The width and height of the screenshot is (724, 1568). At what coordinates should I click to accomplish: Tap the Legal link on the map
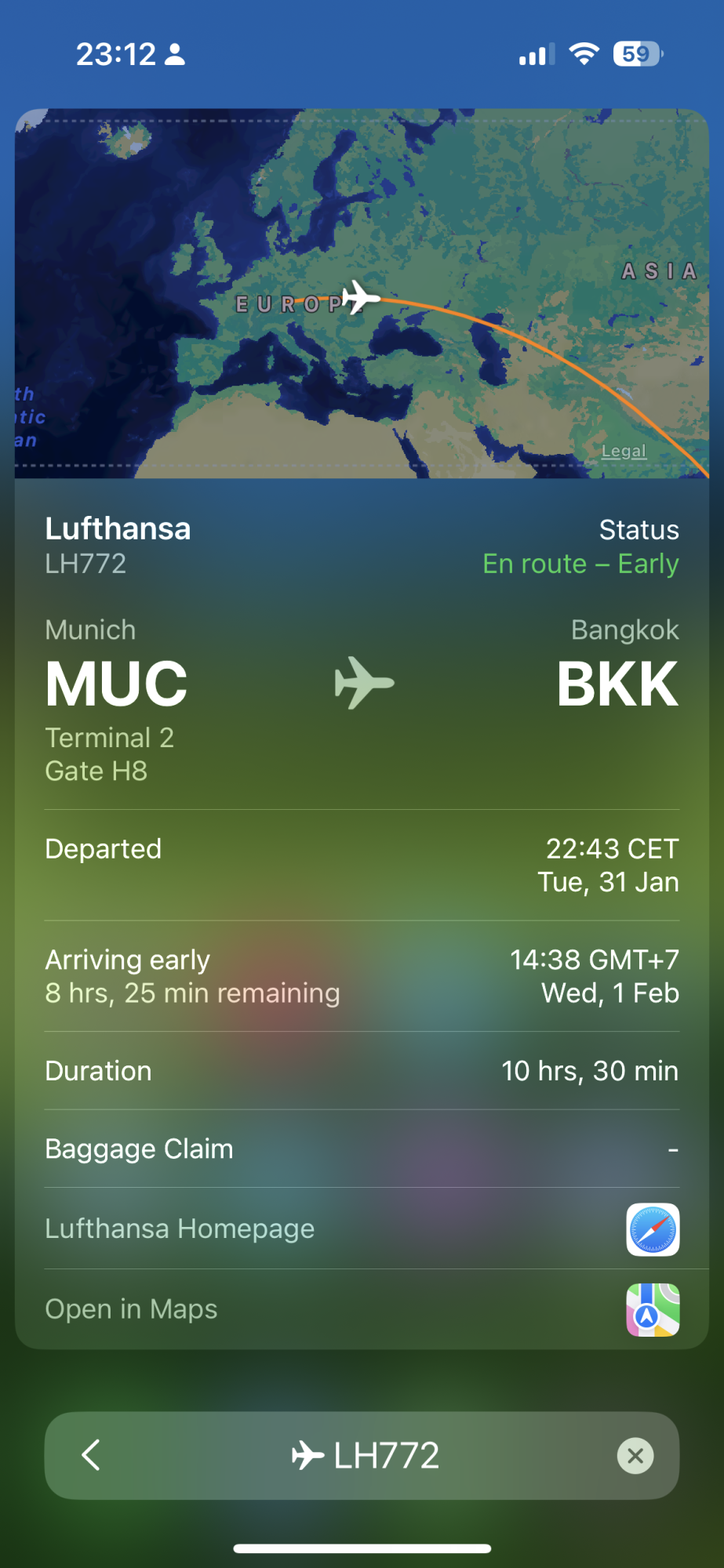click(624, 451)
